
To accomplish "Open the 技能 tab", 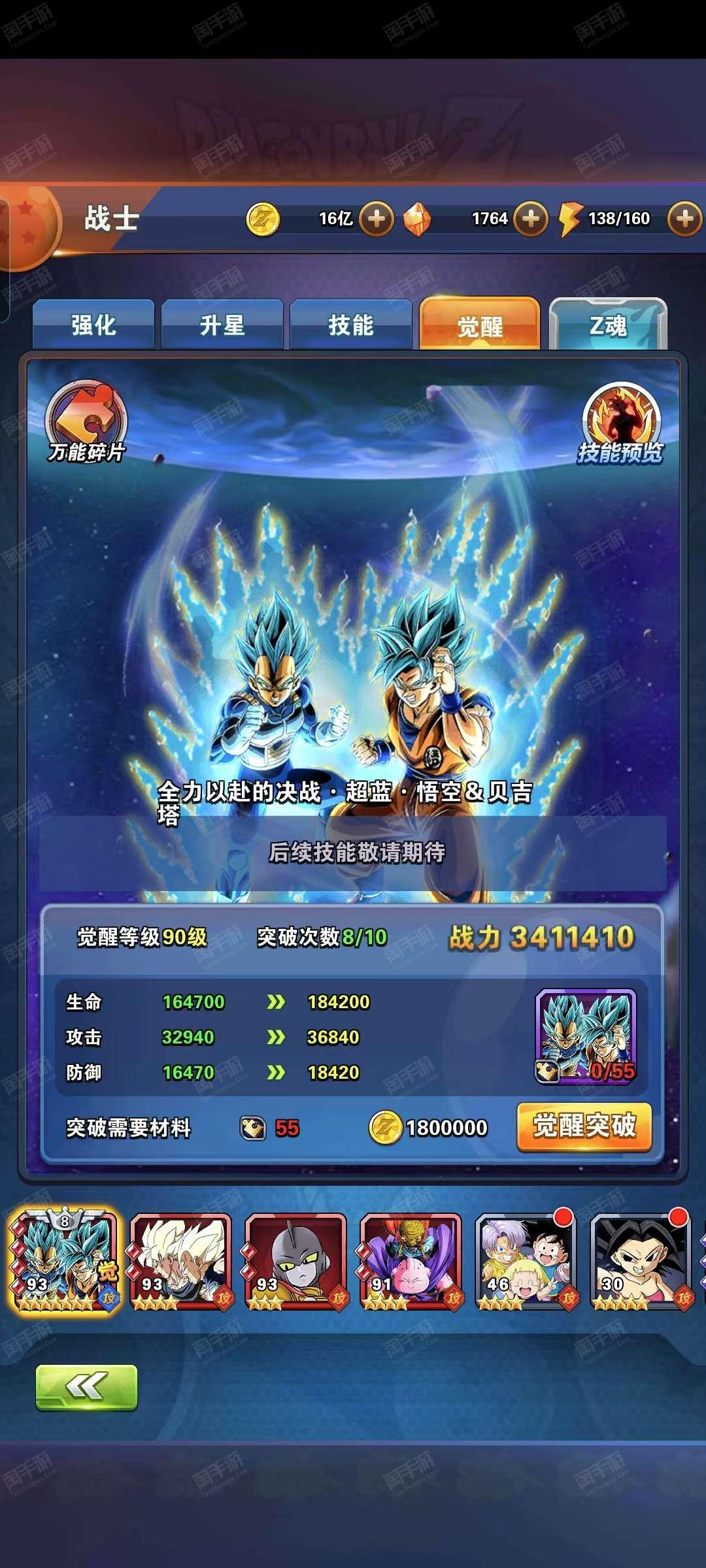I will [351, 325].
